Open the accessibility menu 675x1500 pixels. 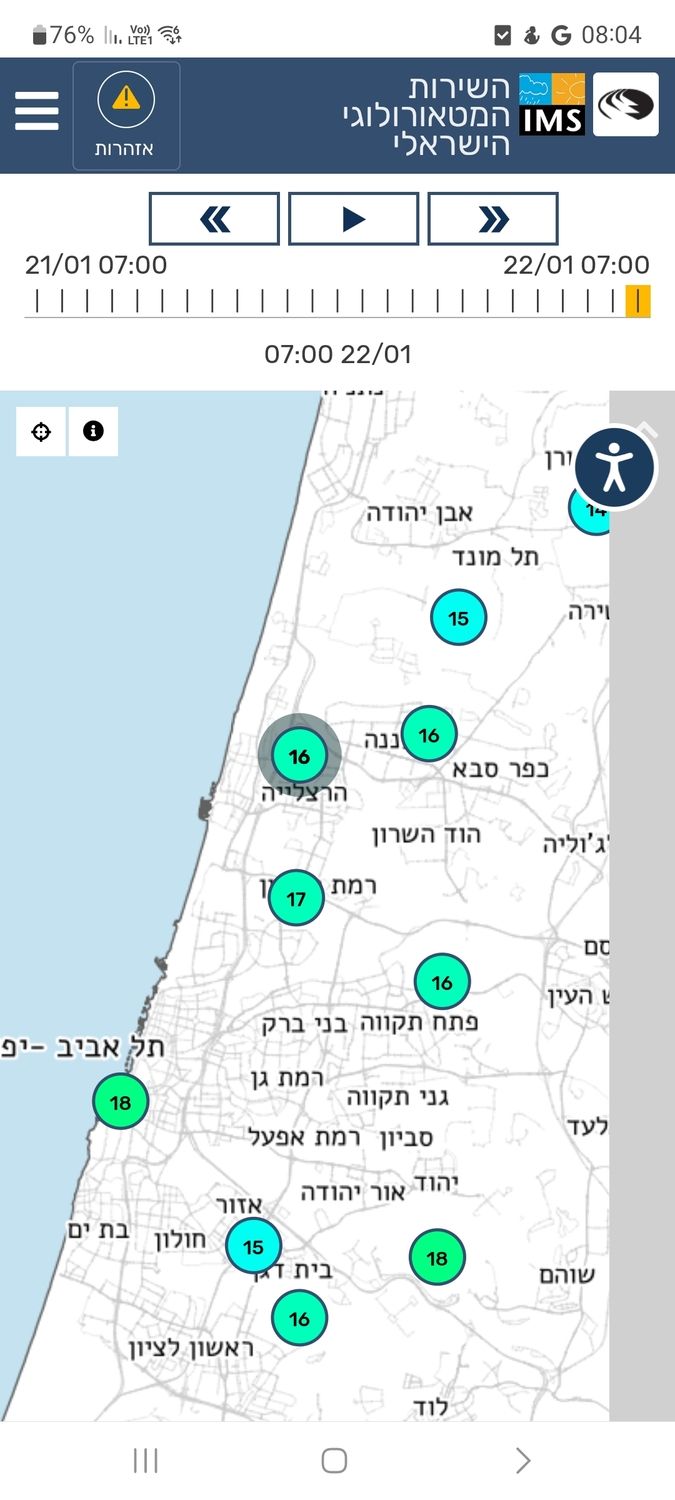pyautogui.click(x=615, y=468)
